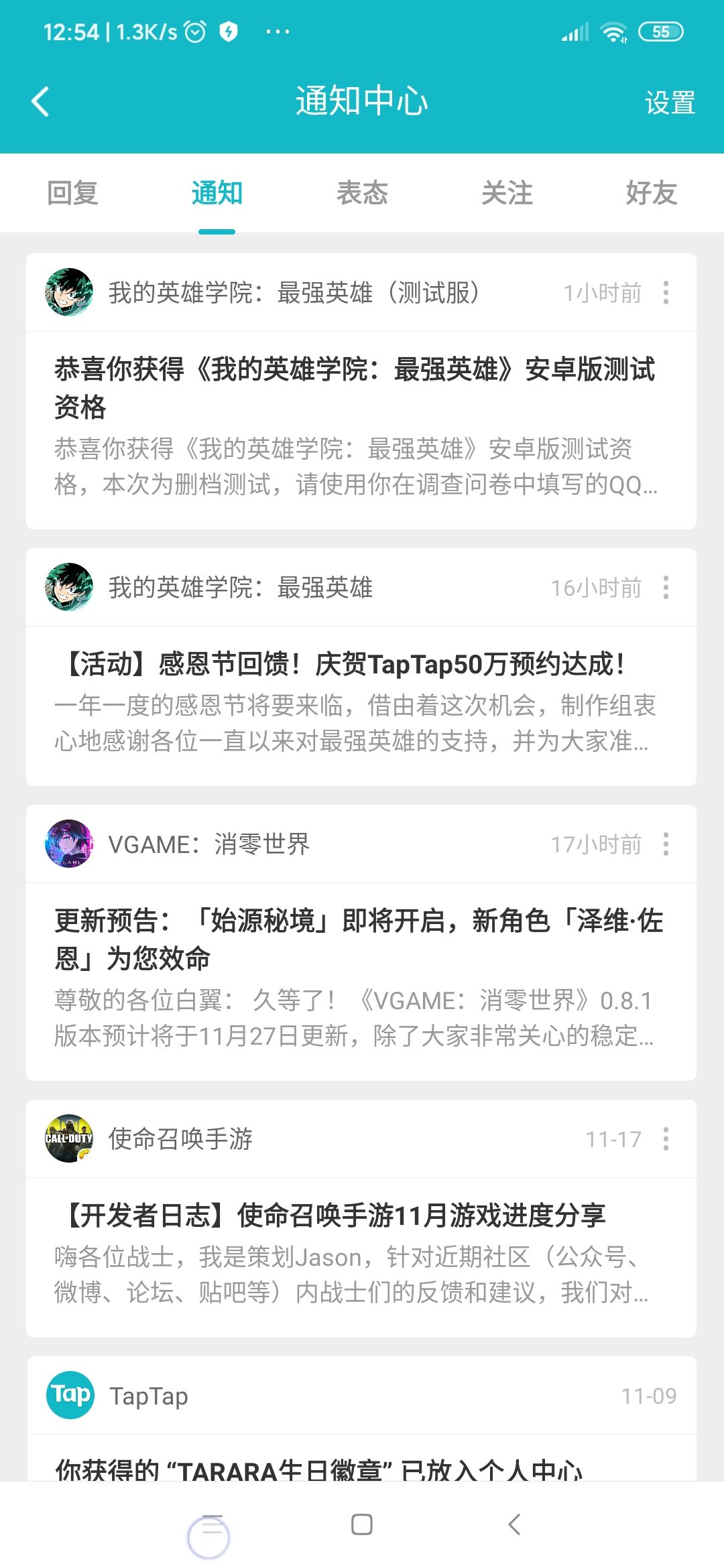The height and width of the screenshot is (1568, 724).
Task: Open 使命召唤手游 Call of Duty avatar
Action: [x=69, y=1137]
